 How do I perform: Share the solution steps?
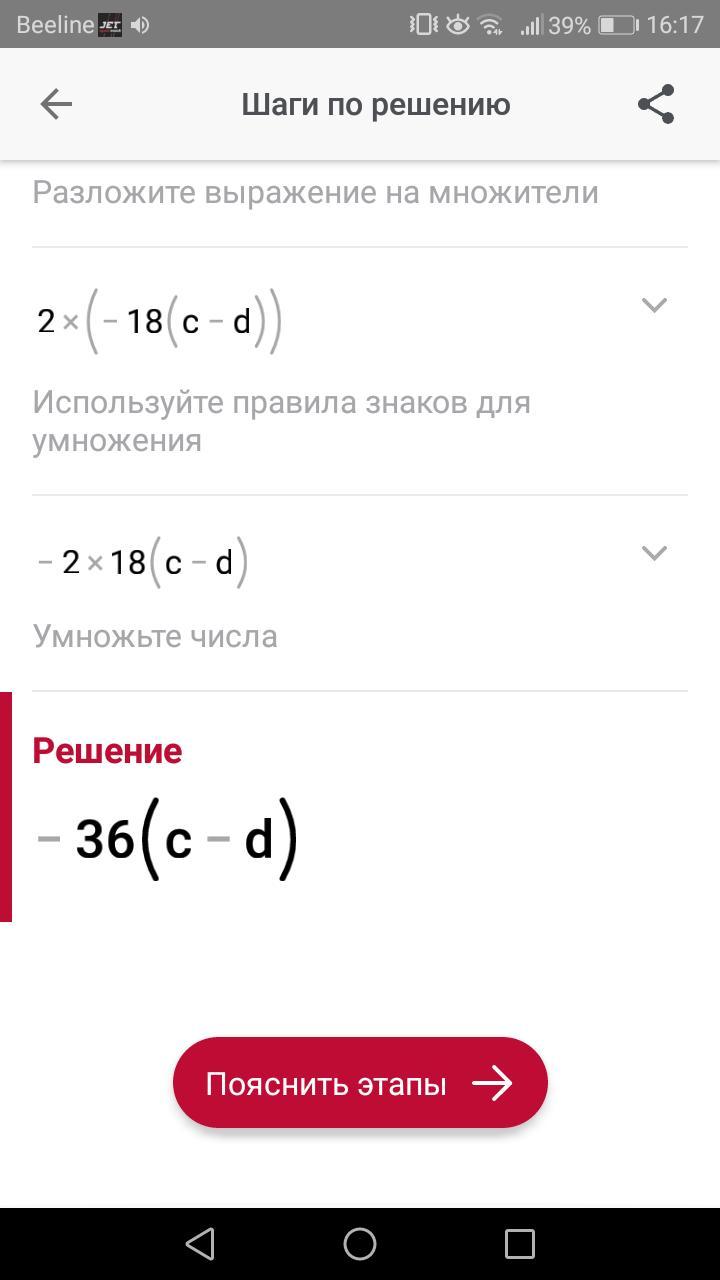point(656,104)
